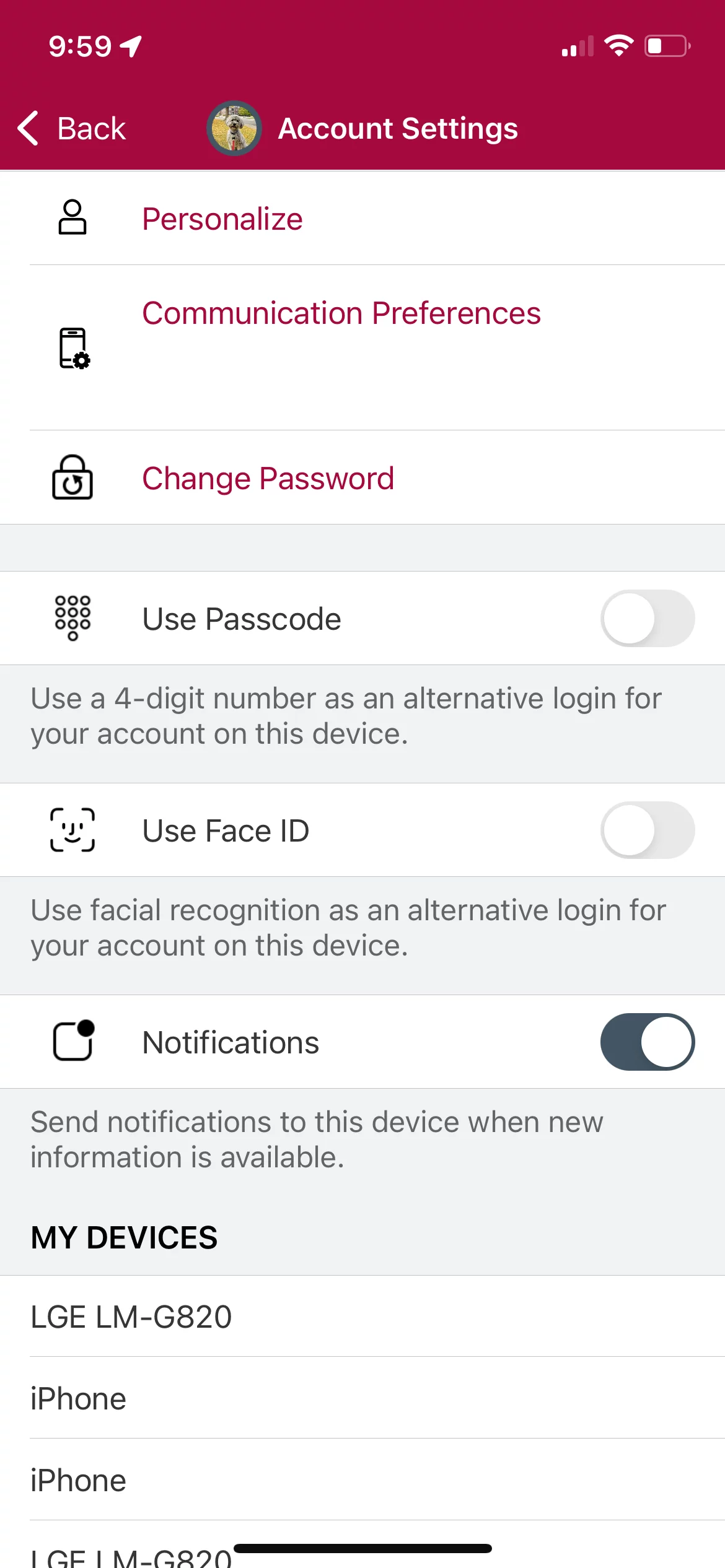Screen dimensions: 725x1568
Task: Open the Personalize settings
Action: pos(362,219)
